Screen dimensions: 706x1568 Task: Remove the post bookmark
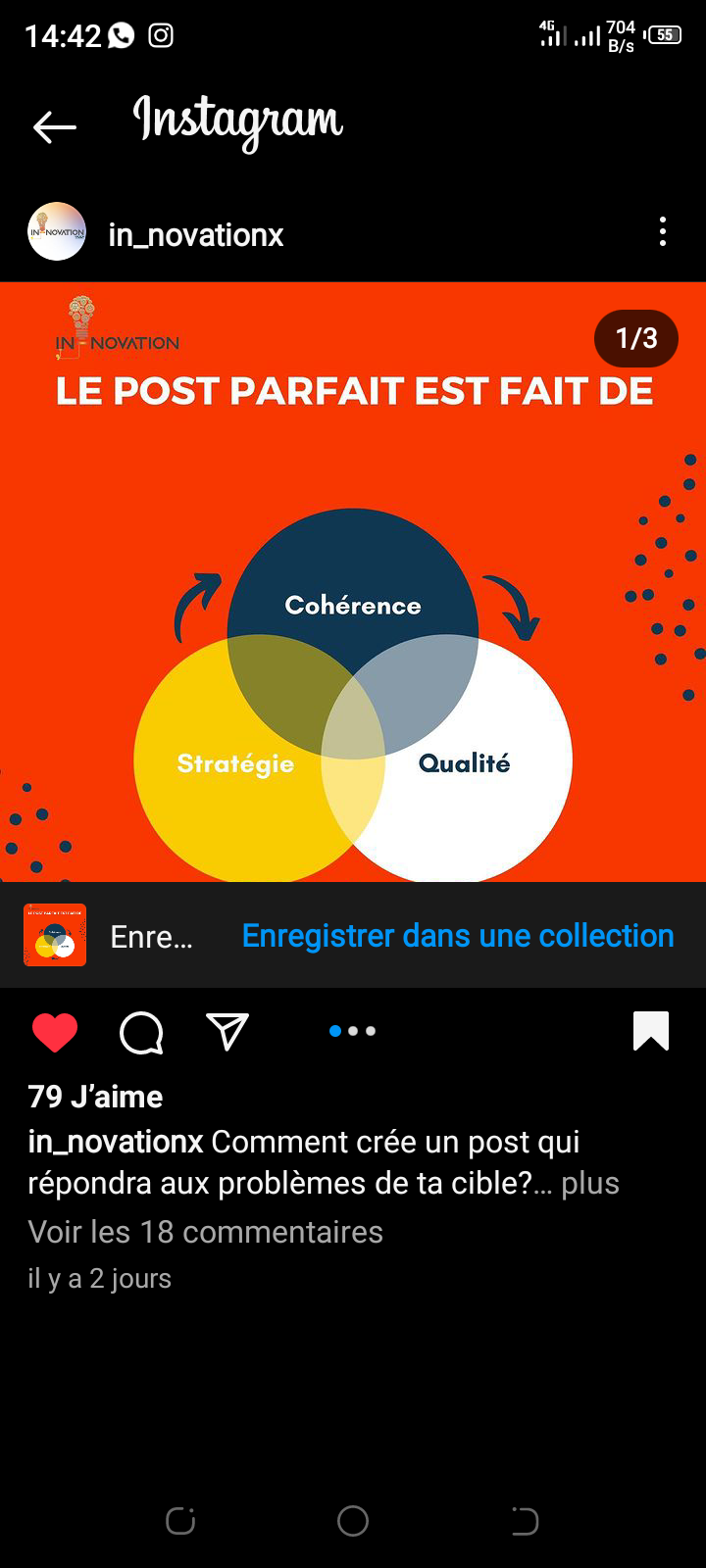[651, 1031]
